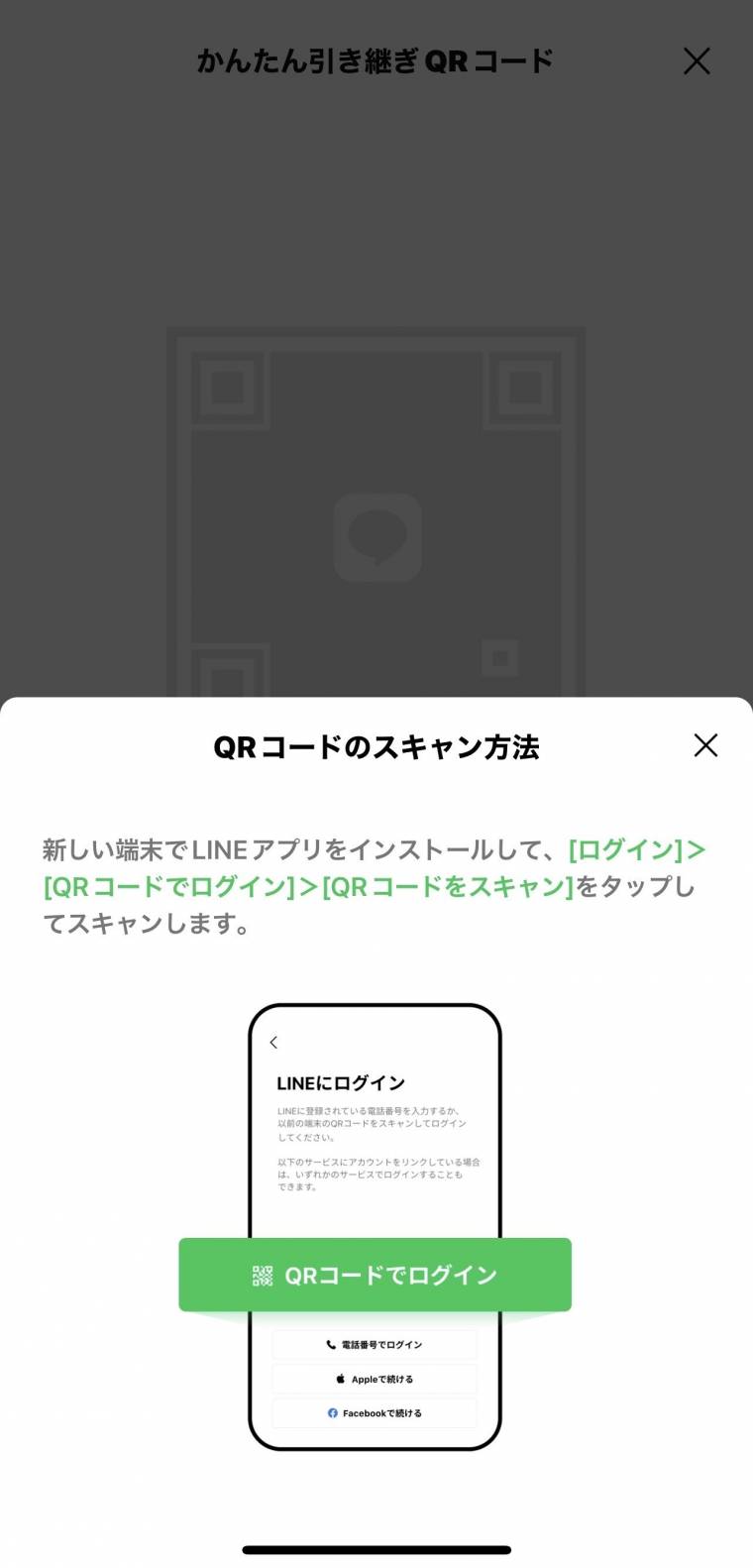Collapse the sheet using the back chevron arrow
753x1568 pixels.
coord(272,1042)
